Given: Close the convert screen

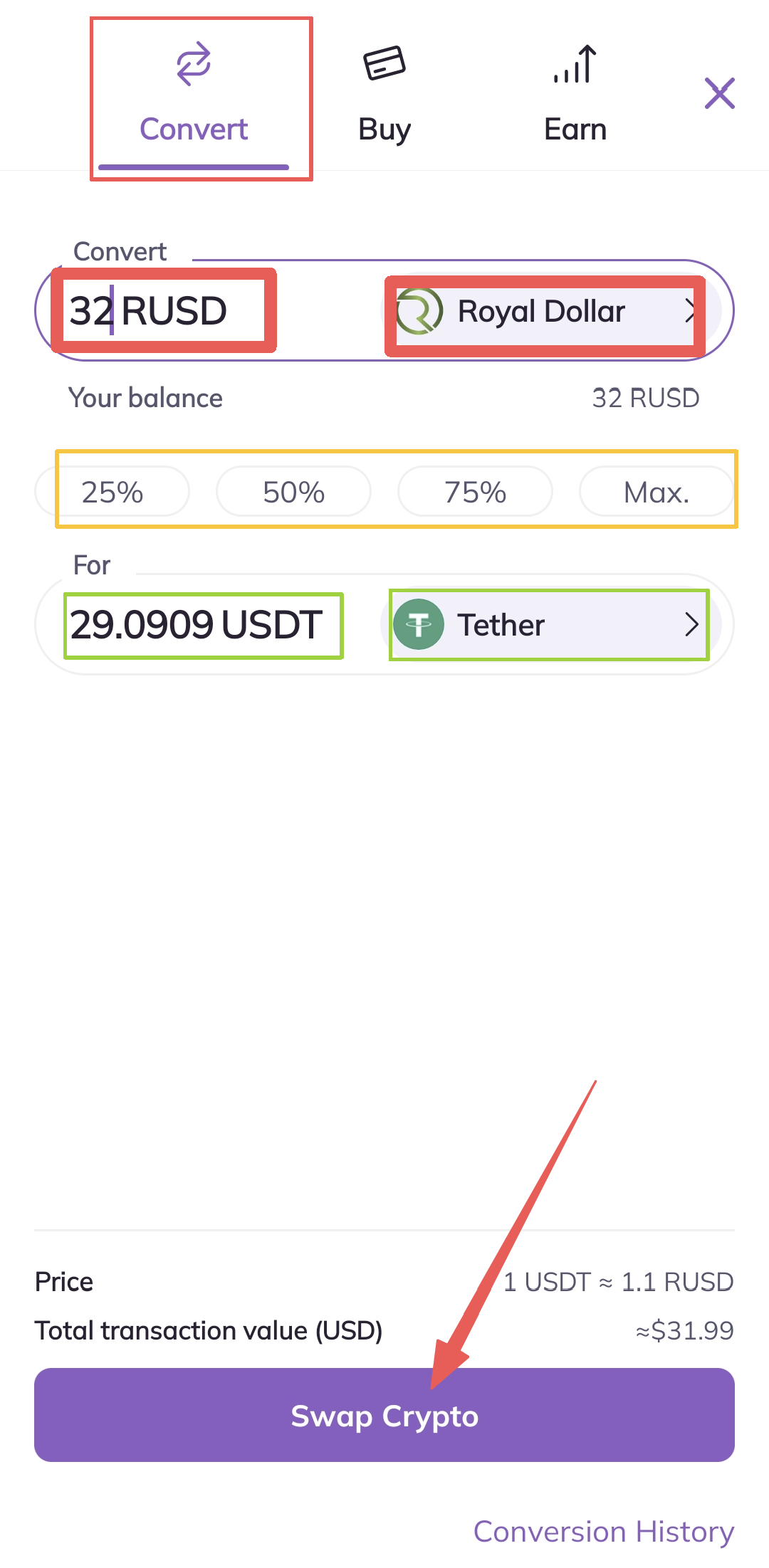Looking at the screenshot, I should pos(719,93).
